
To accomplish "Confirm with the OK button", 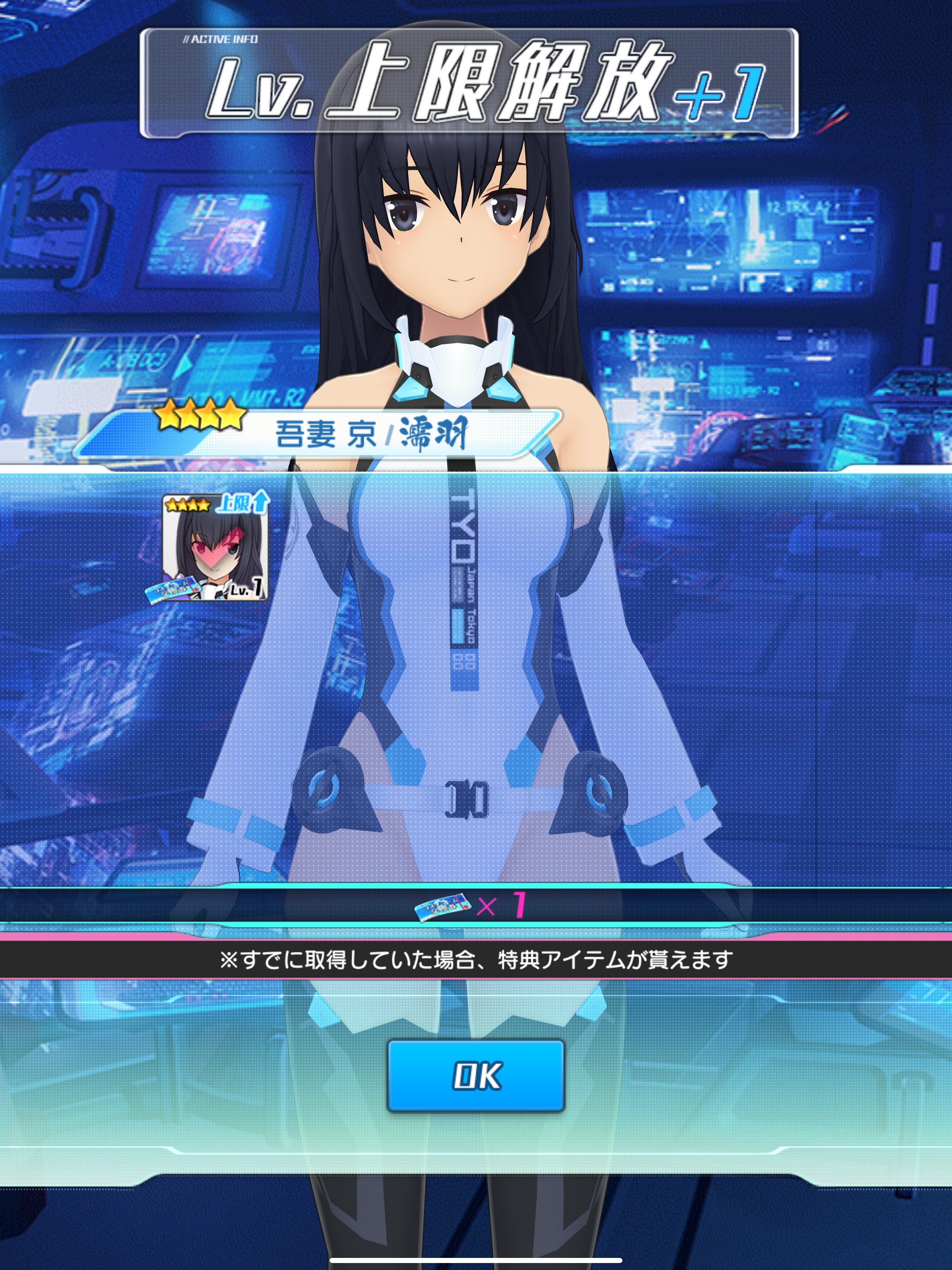I will tap(476, 1075).
